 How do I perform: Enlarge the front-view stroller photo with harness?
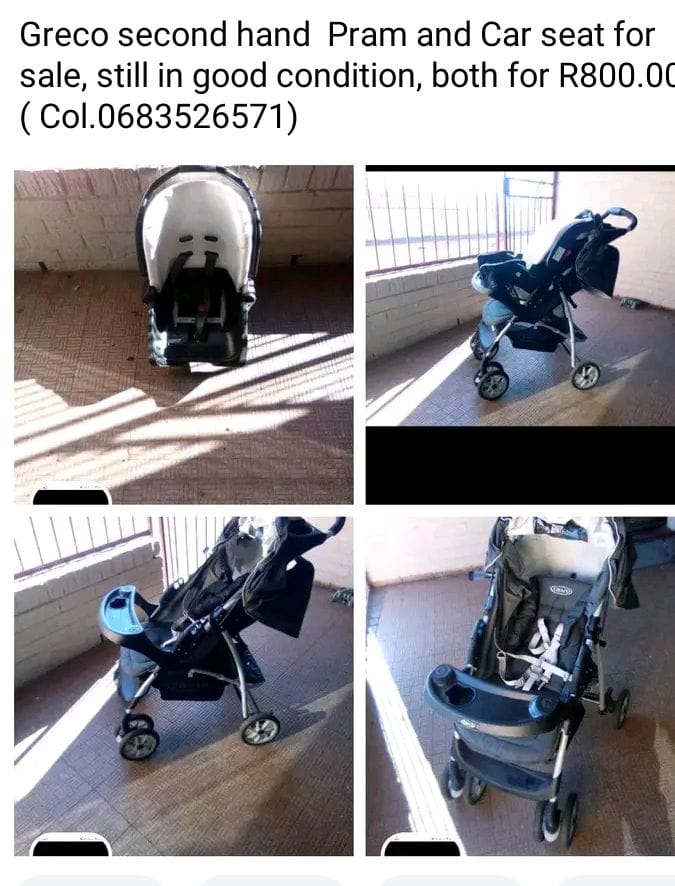pos(519,685)
